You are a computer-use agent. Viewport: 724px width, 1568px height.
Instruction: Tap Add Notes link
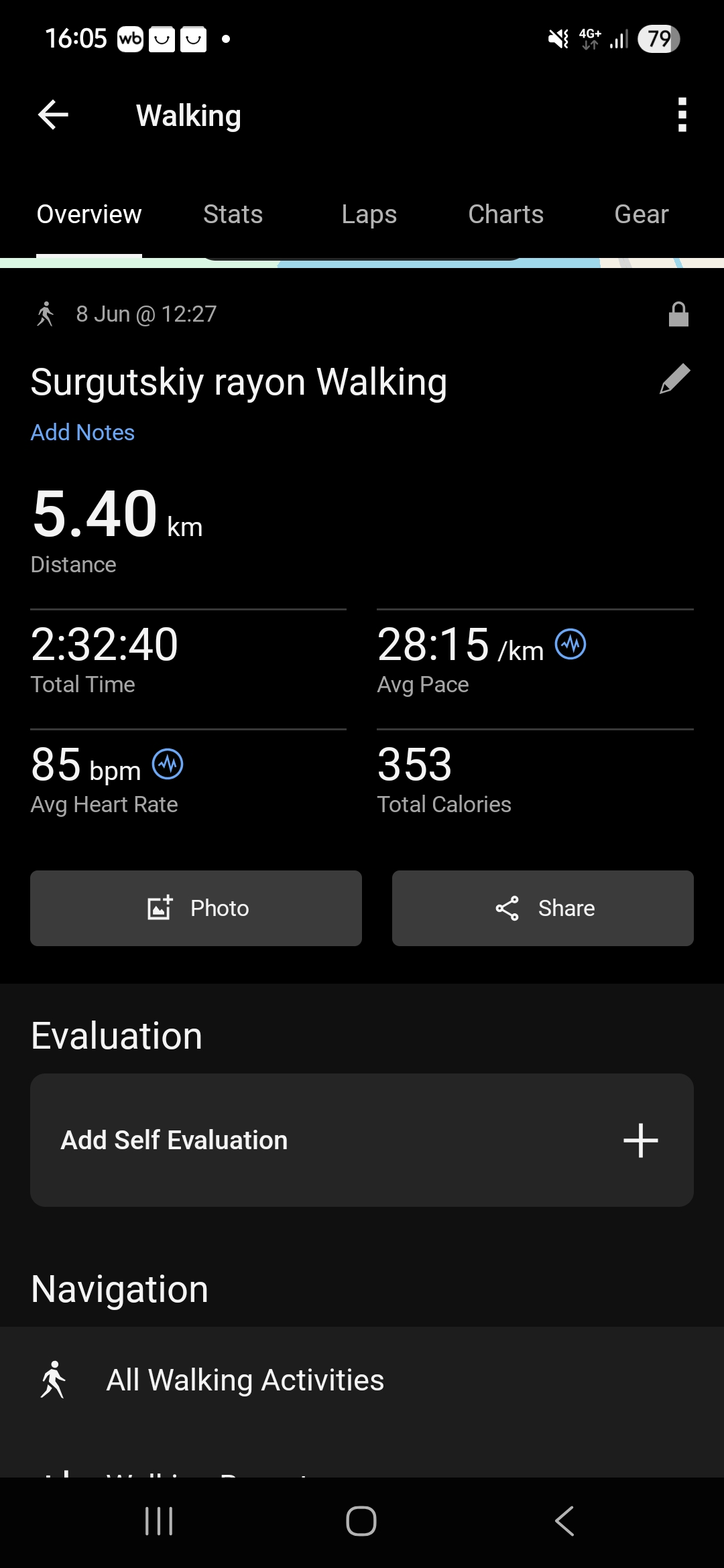(82, 432)
